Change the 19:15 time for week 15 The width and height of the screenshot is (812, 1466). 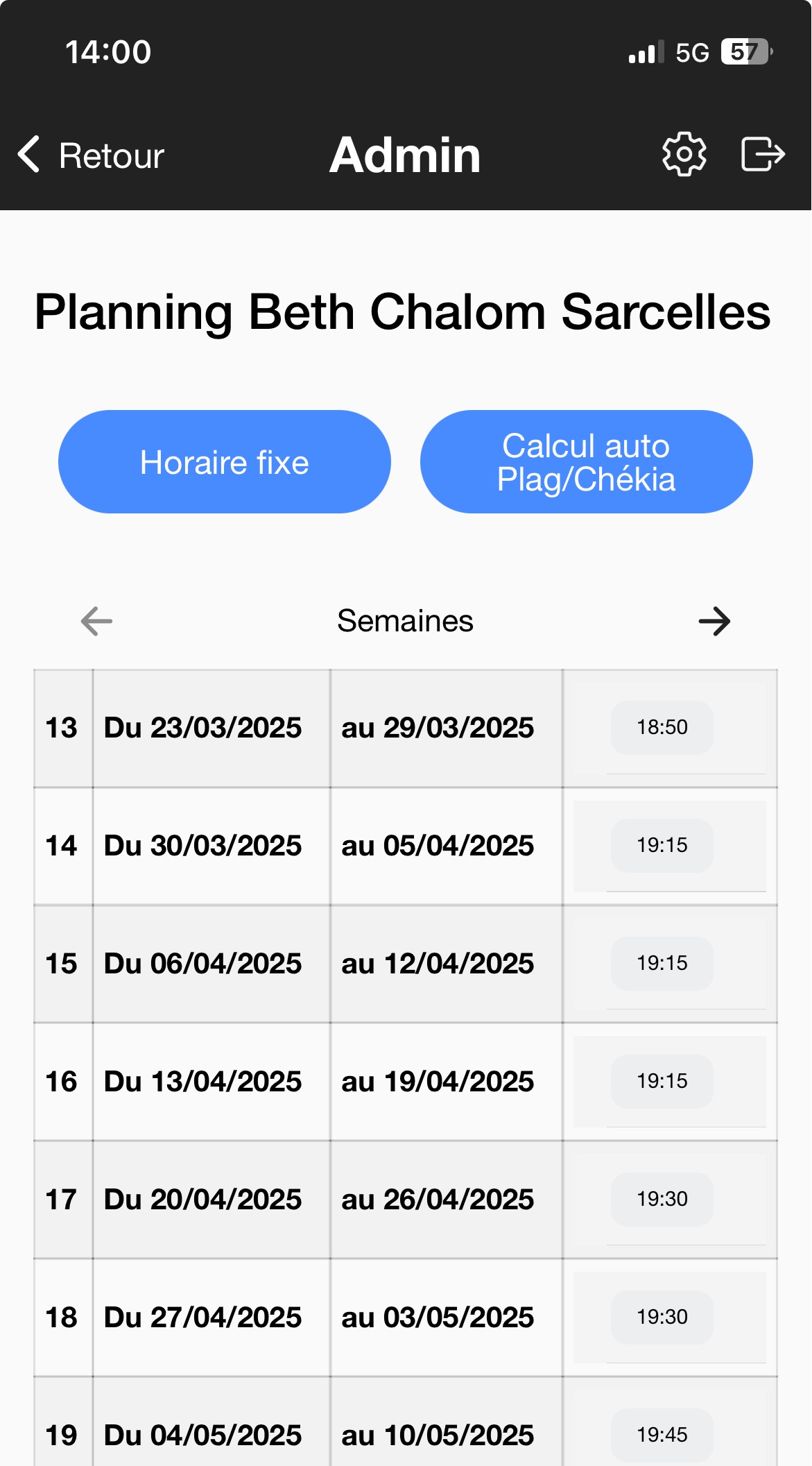click(x=662, y=964)
